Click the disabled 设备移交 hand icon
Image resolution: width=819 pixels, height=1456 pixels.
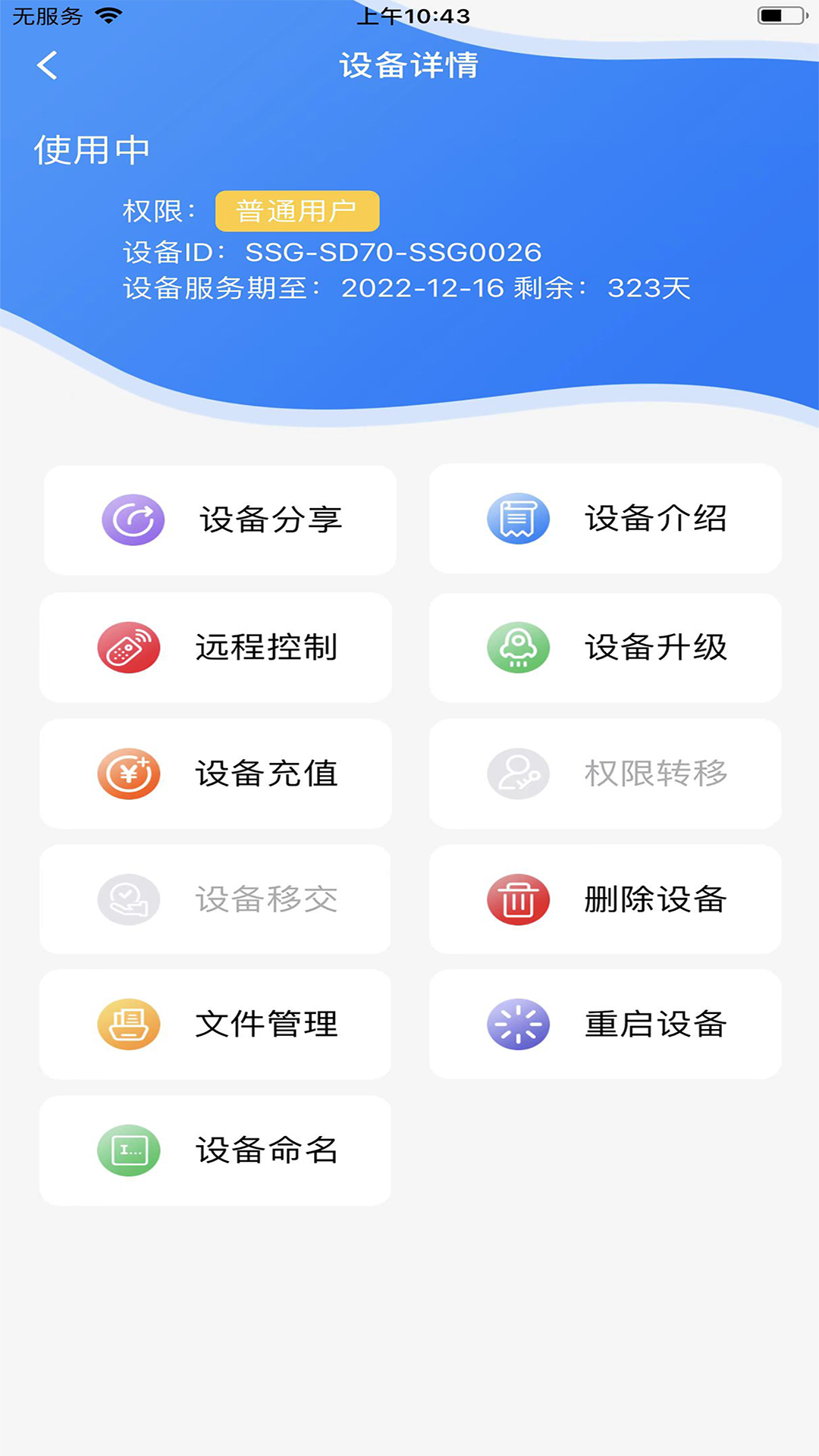(129, 899)
